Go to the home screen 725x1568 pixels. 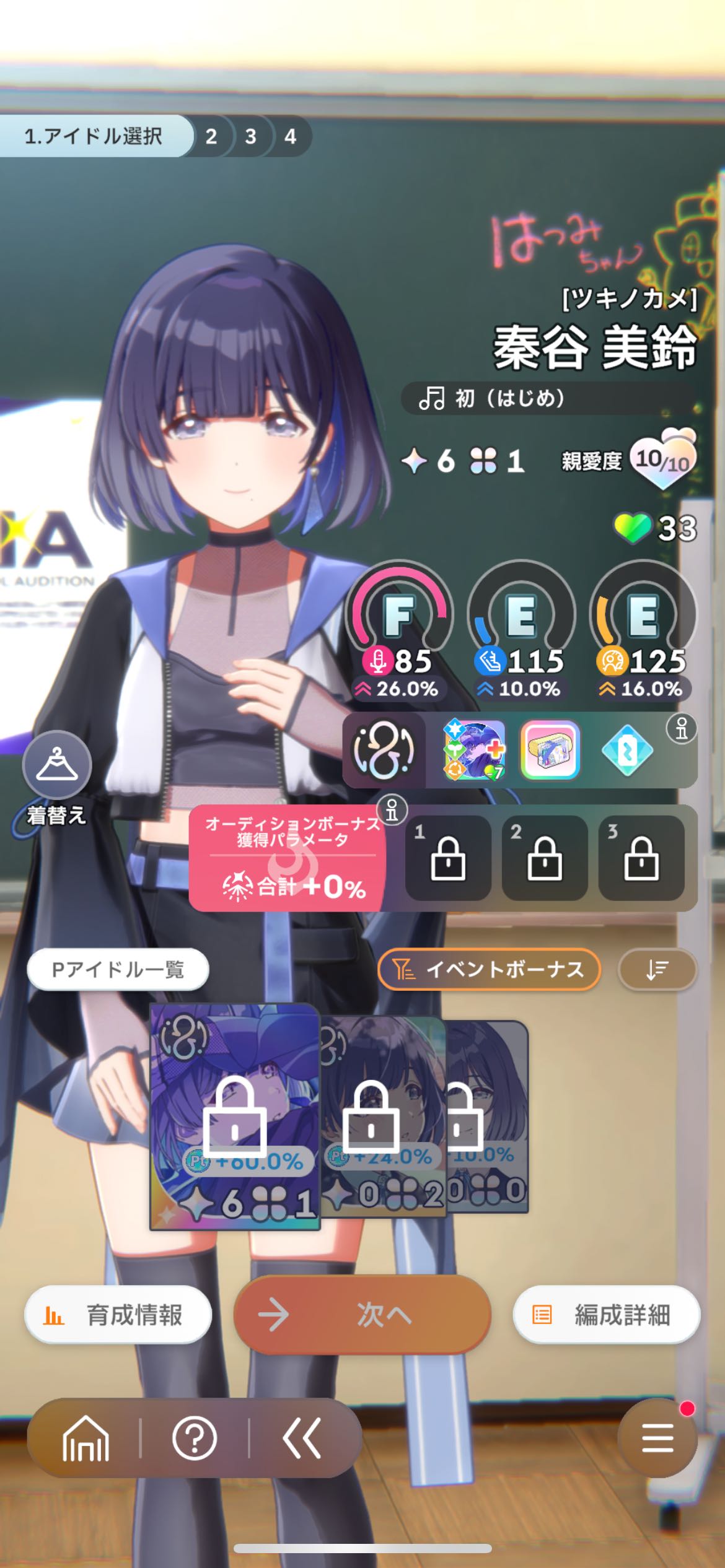[86, 1438]
